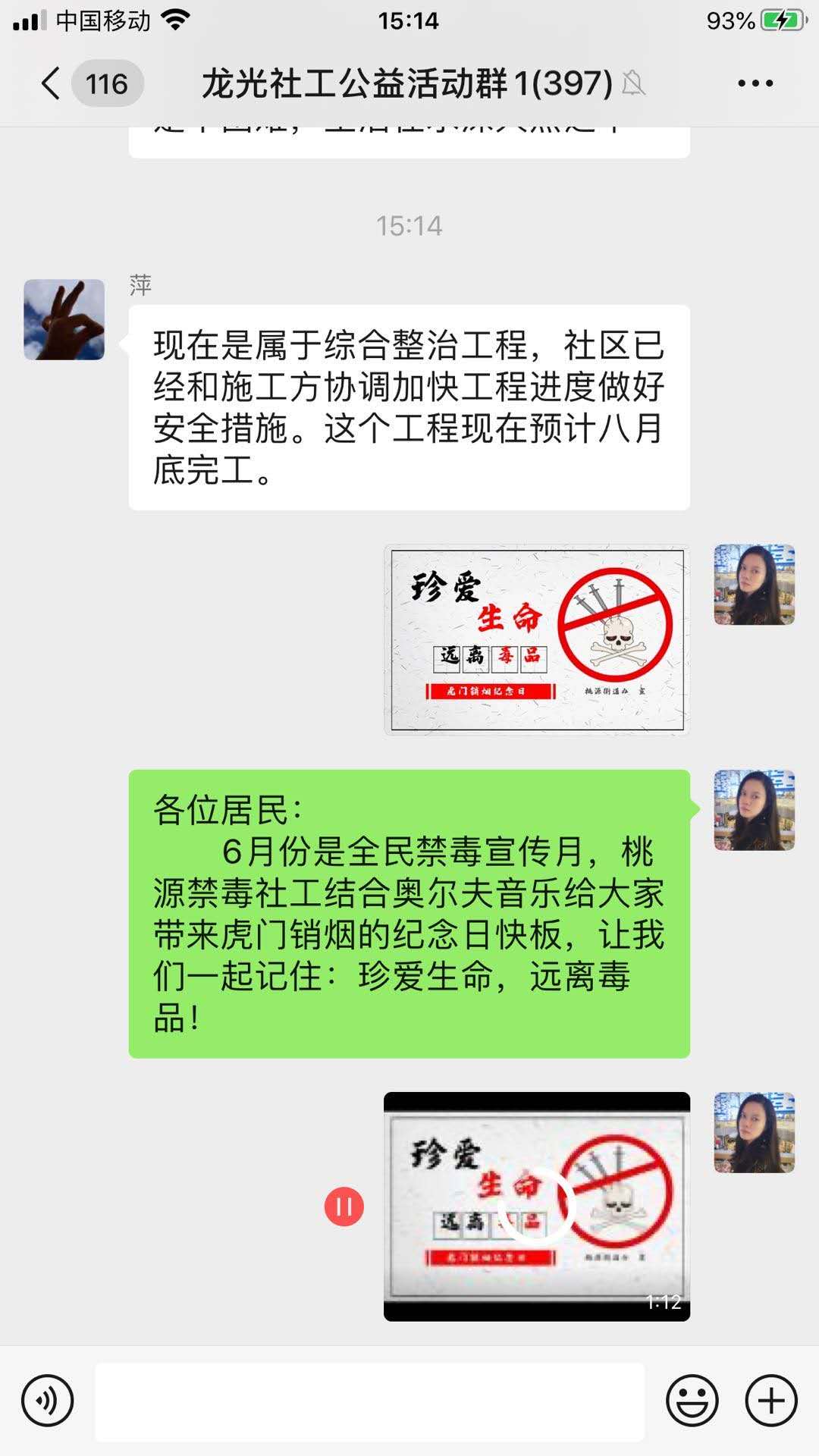819x1456 pixels.
Task: Open group chat details menu
Action: coord(755,83)
